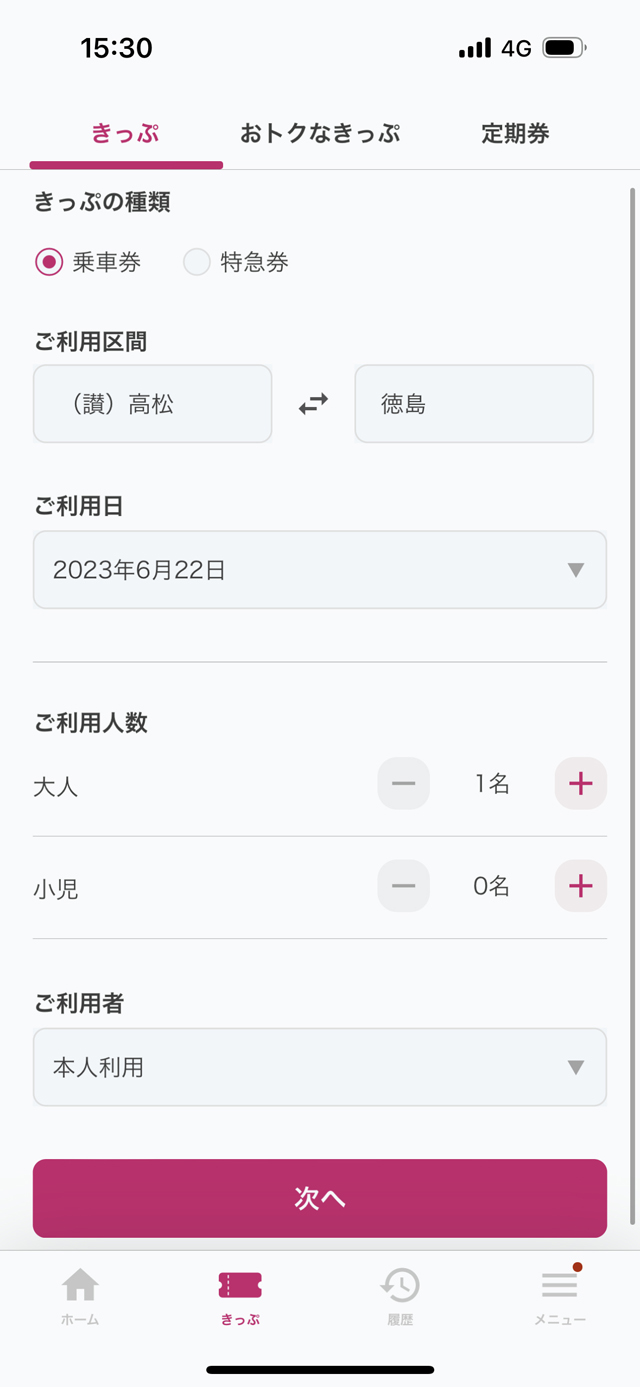The image size is (640, 1387).
Task: Open the メニュー tab
Action: [x=560, y=1296]
